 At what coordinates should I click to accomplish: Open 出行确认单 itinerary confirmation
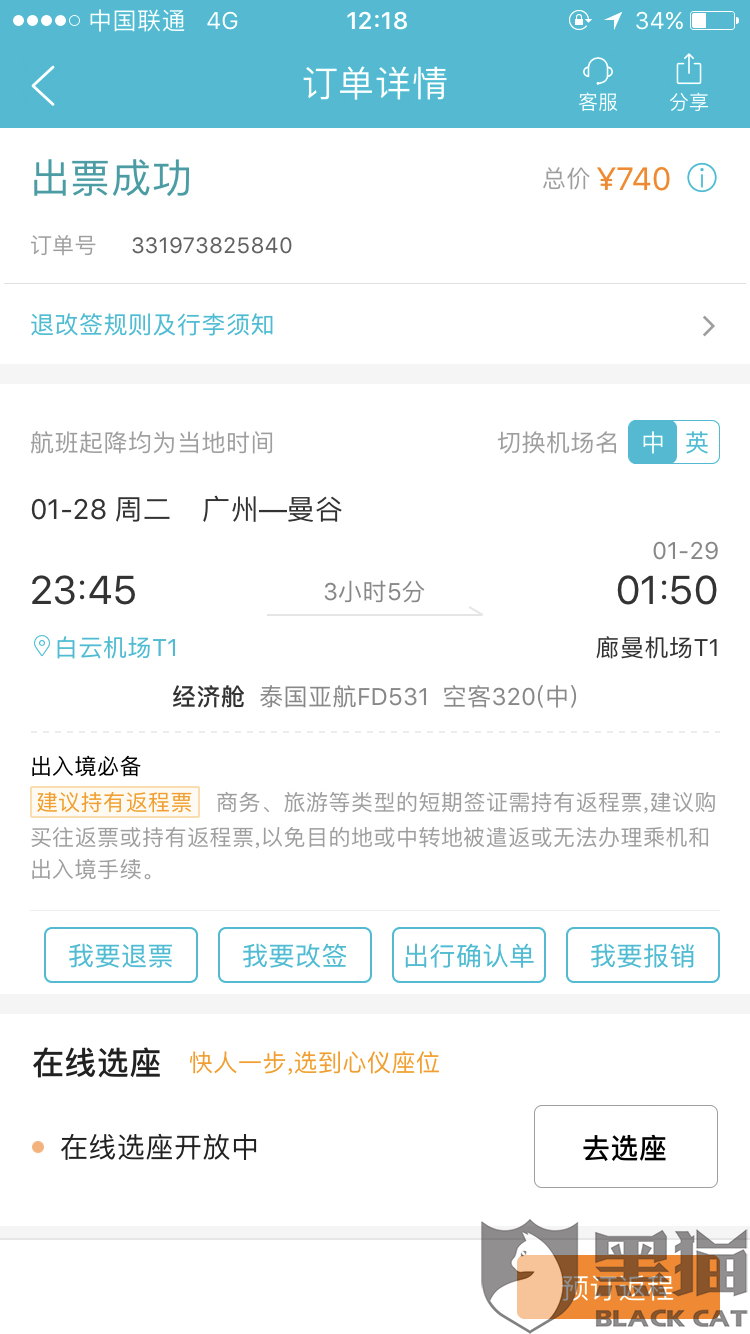pyautogui.click(x=469, y=955)
